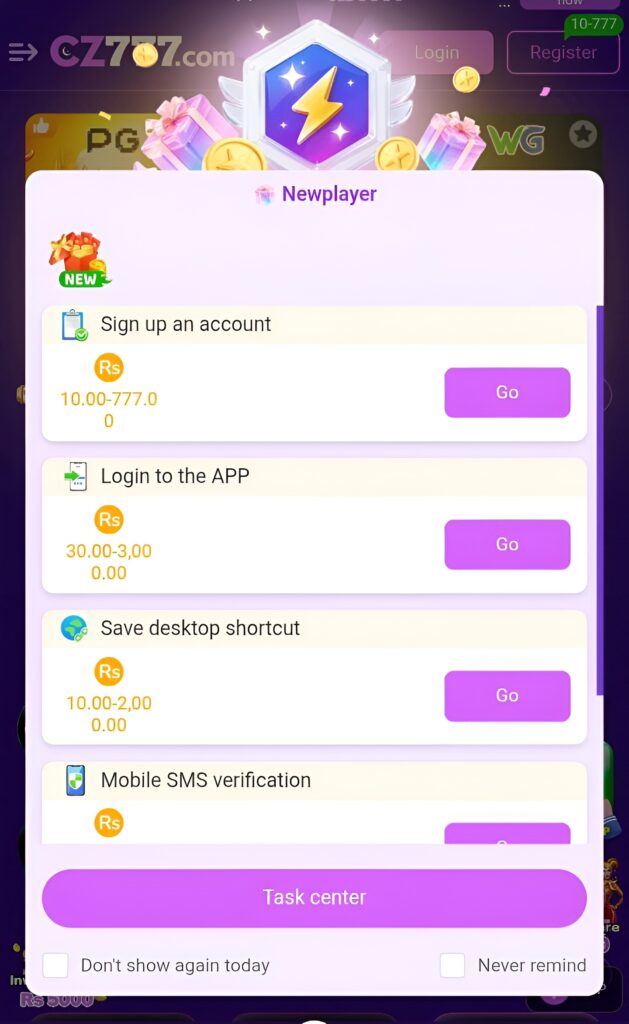629x1024 pixels.
Task: Open the Task center
Action: click(x=314, y=897)
